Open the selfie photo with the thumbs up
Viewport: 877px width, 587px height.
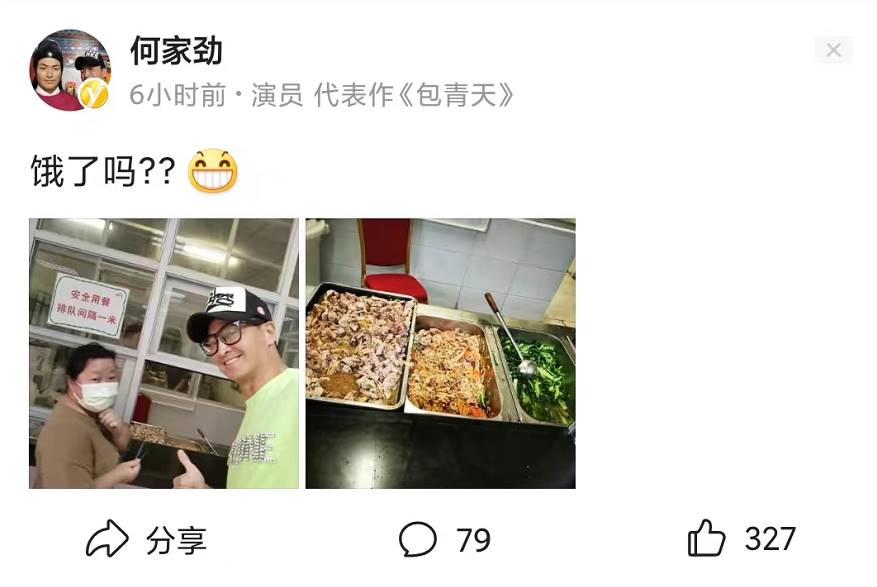164,353
